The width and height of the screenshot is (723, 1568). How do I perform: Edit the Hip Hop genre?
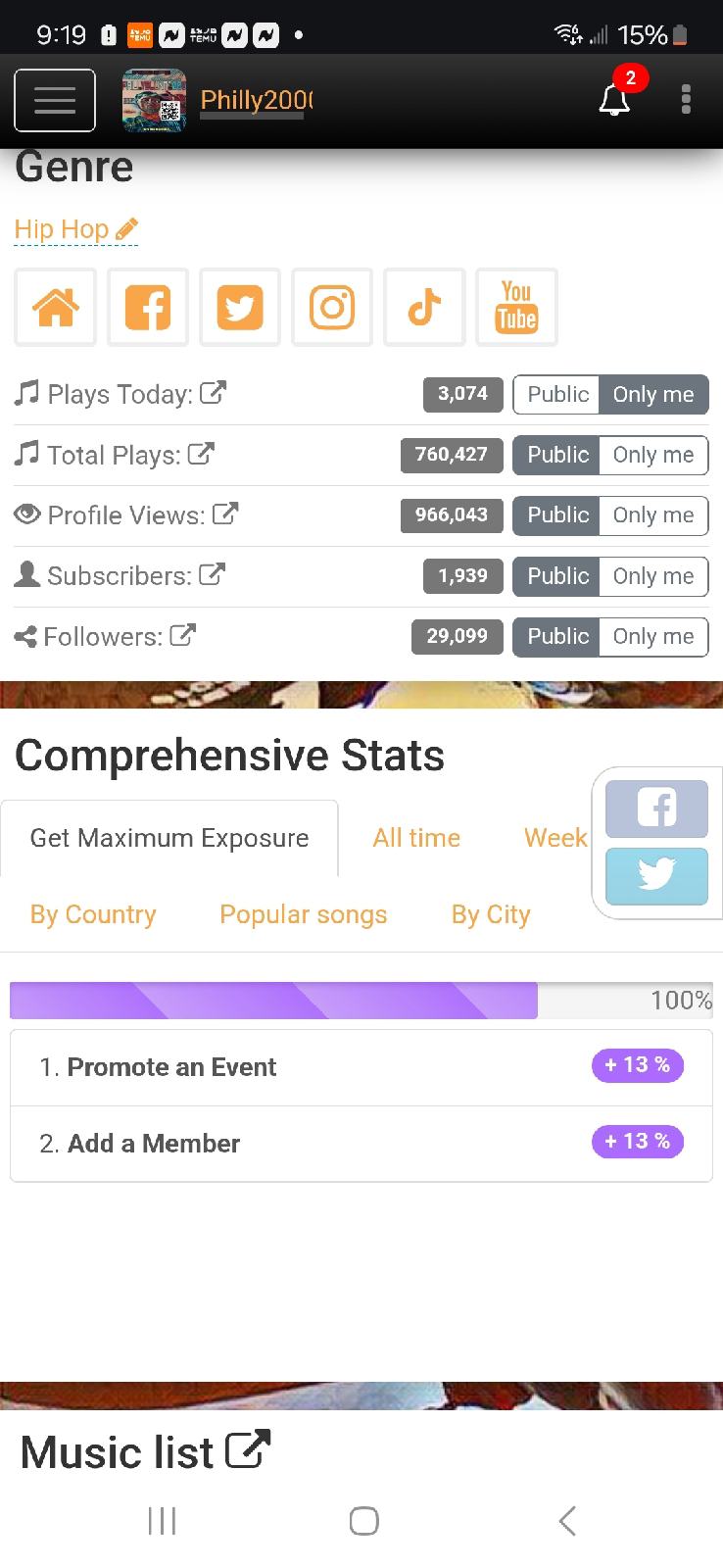75,229
